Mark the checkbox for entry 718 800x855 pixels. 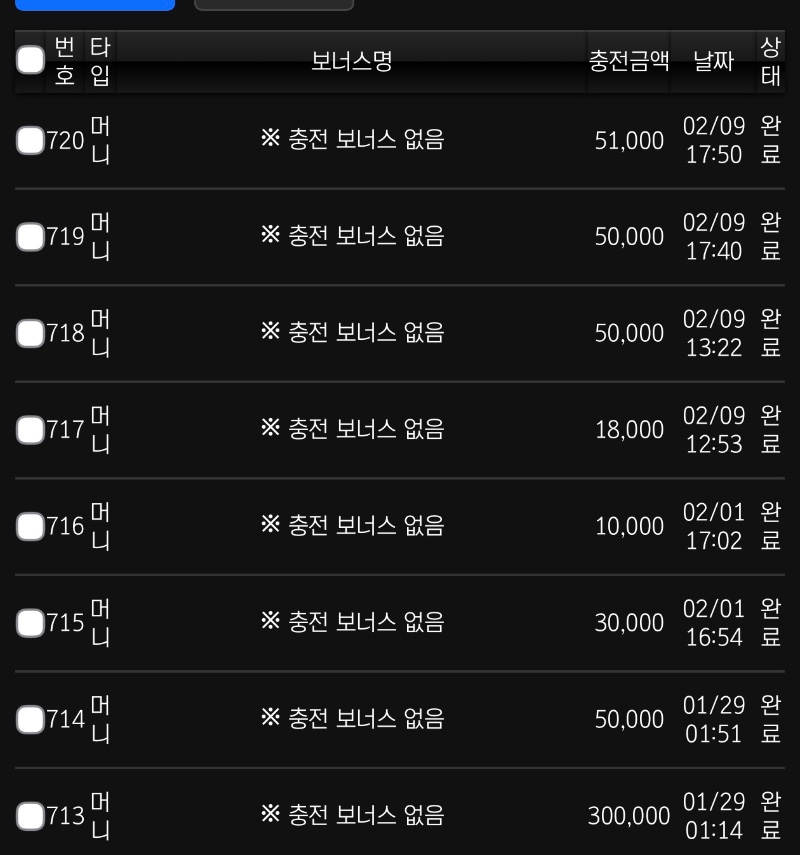coord(31,333)
